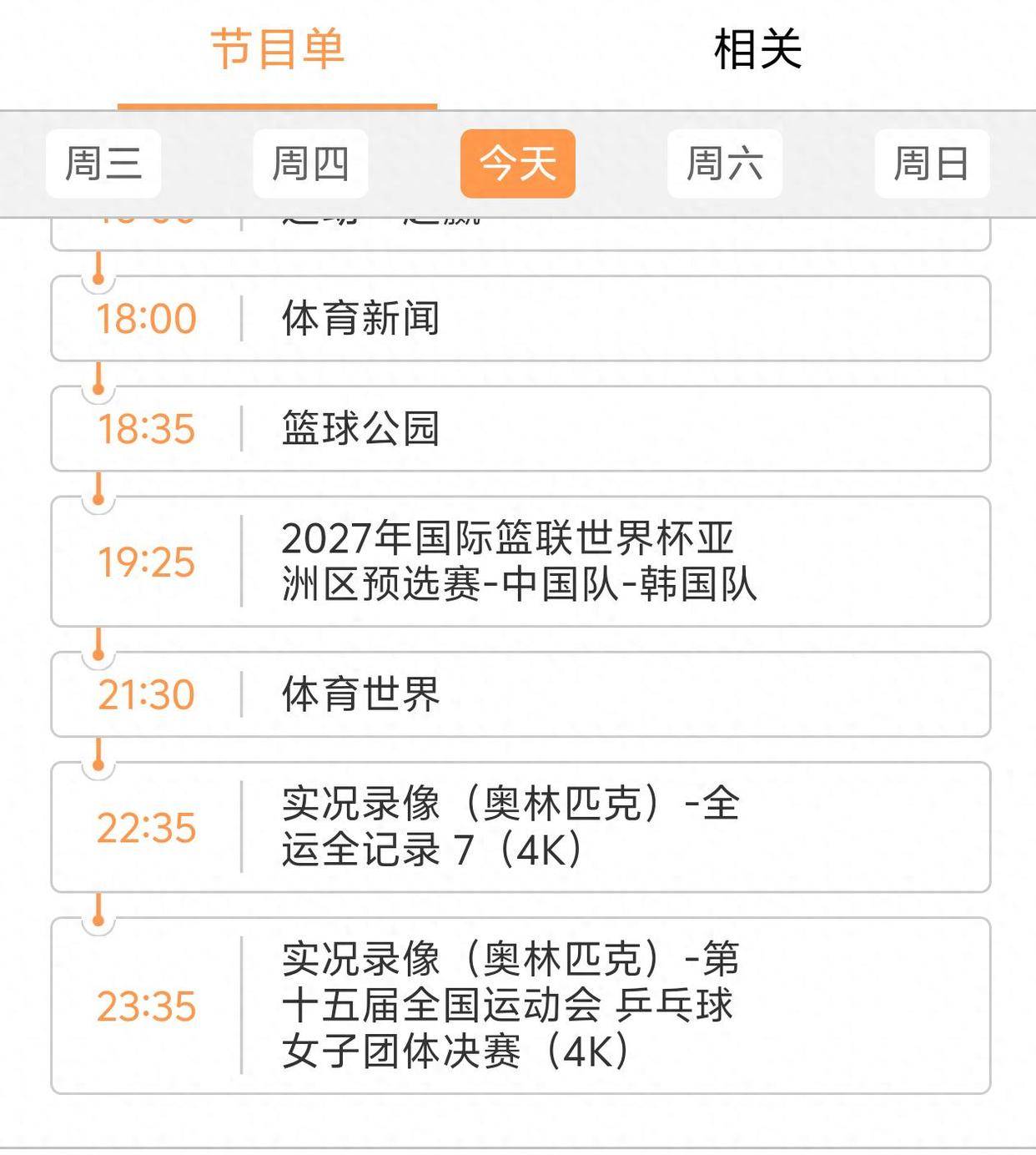The width and height of the screenshot is (1036, 1155).
Task: Open the 18:35 篮球公园 program
Action: [x=521, y=429]
